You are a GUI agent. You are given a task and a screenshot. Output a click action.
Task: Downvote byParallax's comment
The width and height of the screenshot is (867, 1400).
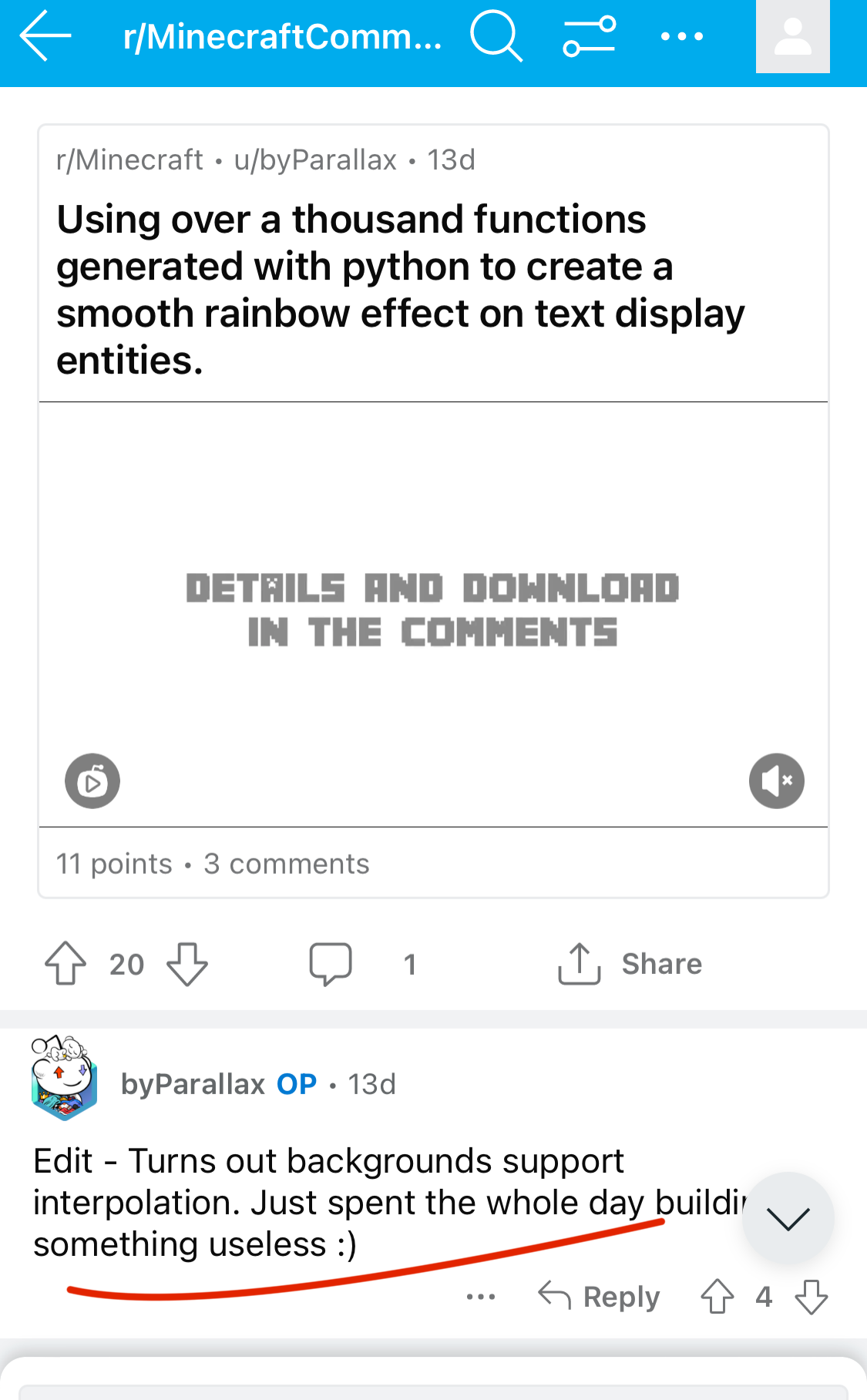point(812,1296)
